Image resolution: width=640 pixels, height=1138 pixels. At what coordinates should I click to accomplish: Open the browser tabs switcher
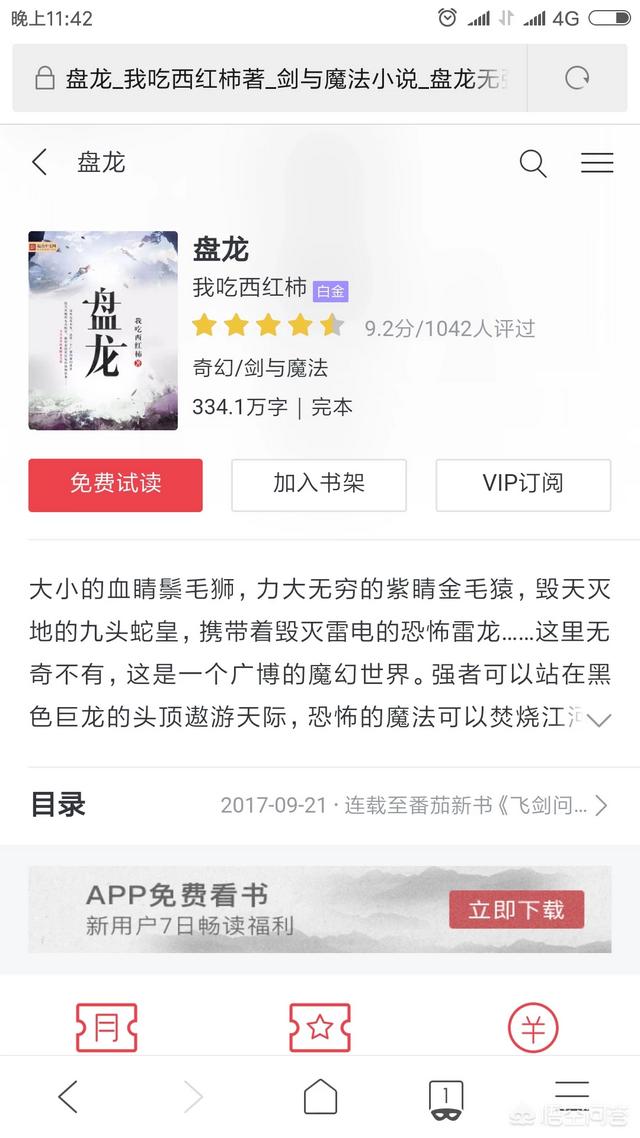[x=445, y=1097]
